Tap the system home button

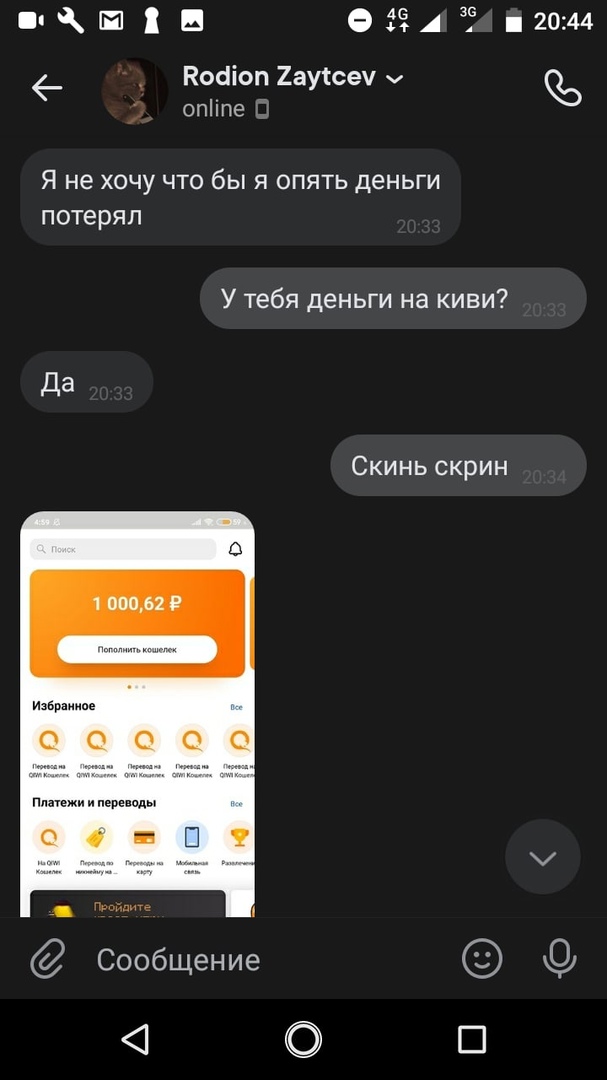[303, 1039]
